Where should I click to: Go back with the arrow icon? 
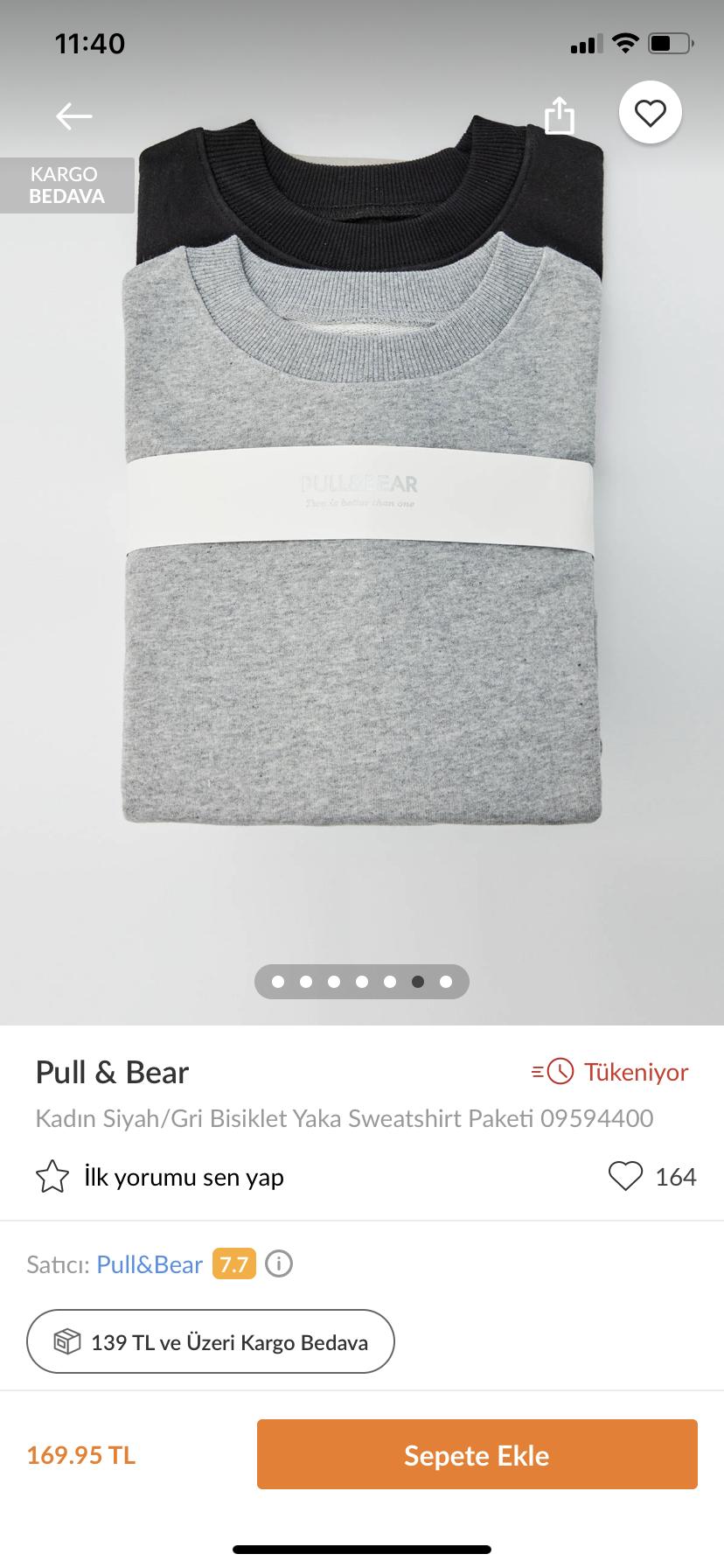(74, 115)
